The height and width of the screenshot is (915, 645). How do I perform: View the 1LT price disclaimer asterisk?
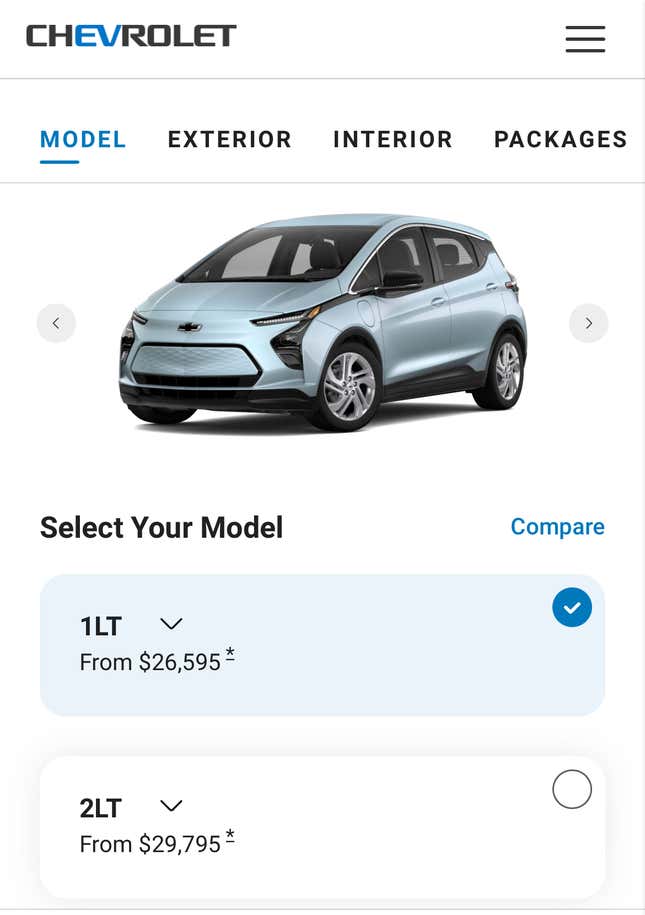click(x=230, y=655)
